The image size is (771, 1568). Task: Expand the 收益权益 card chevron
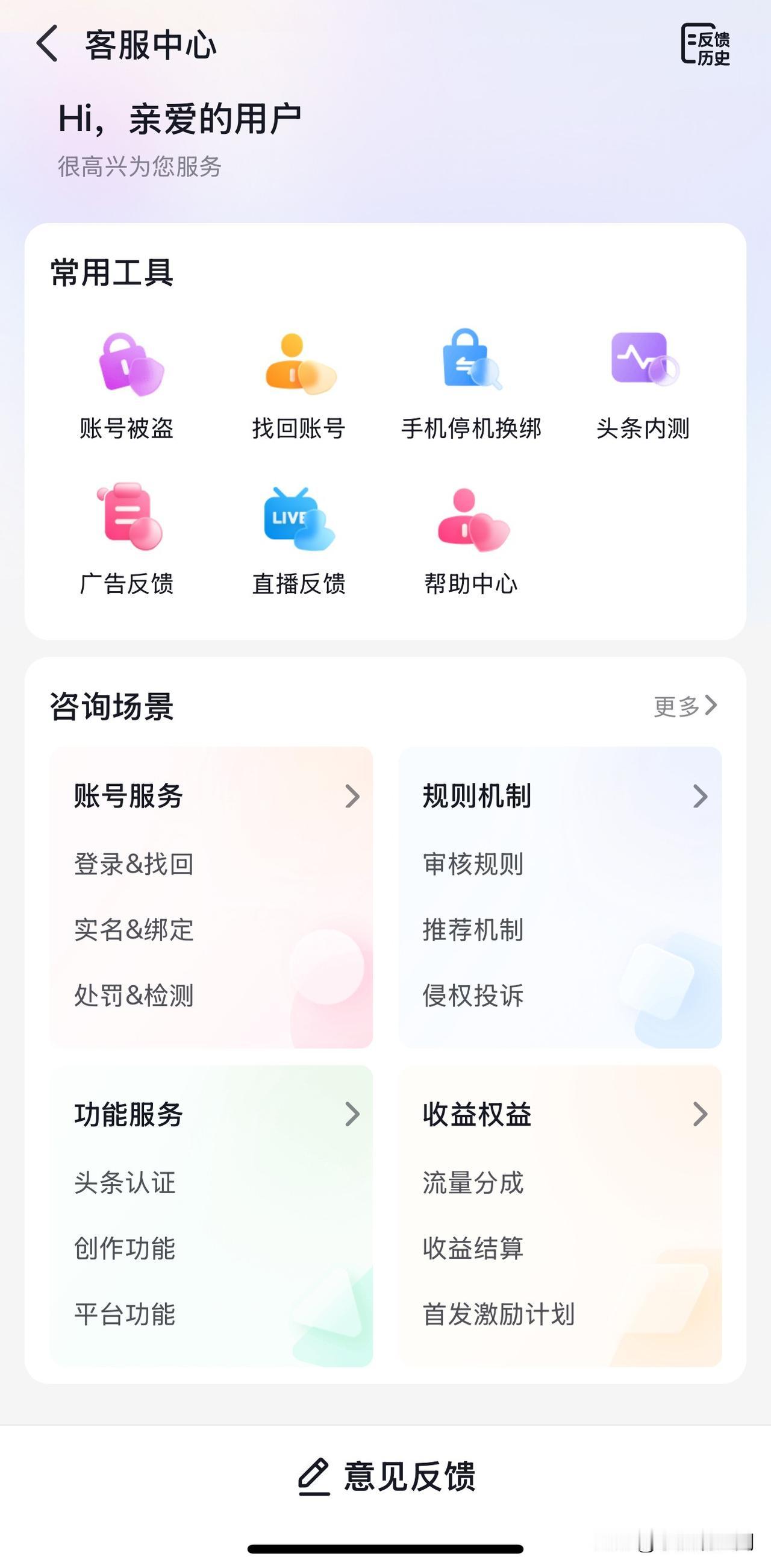[699, 1115]
